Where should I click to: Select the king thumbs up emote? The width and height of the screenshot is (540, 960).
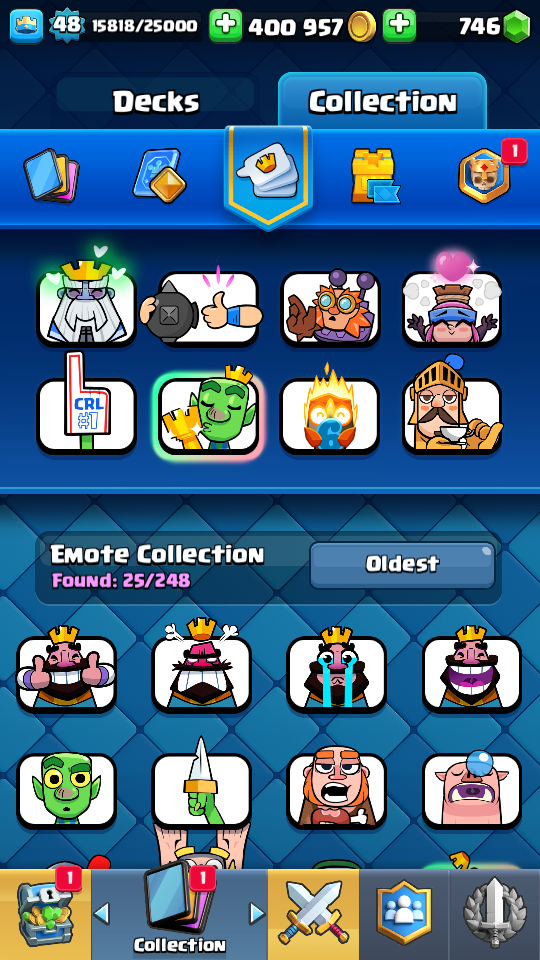click(66, 672)
